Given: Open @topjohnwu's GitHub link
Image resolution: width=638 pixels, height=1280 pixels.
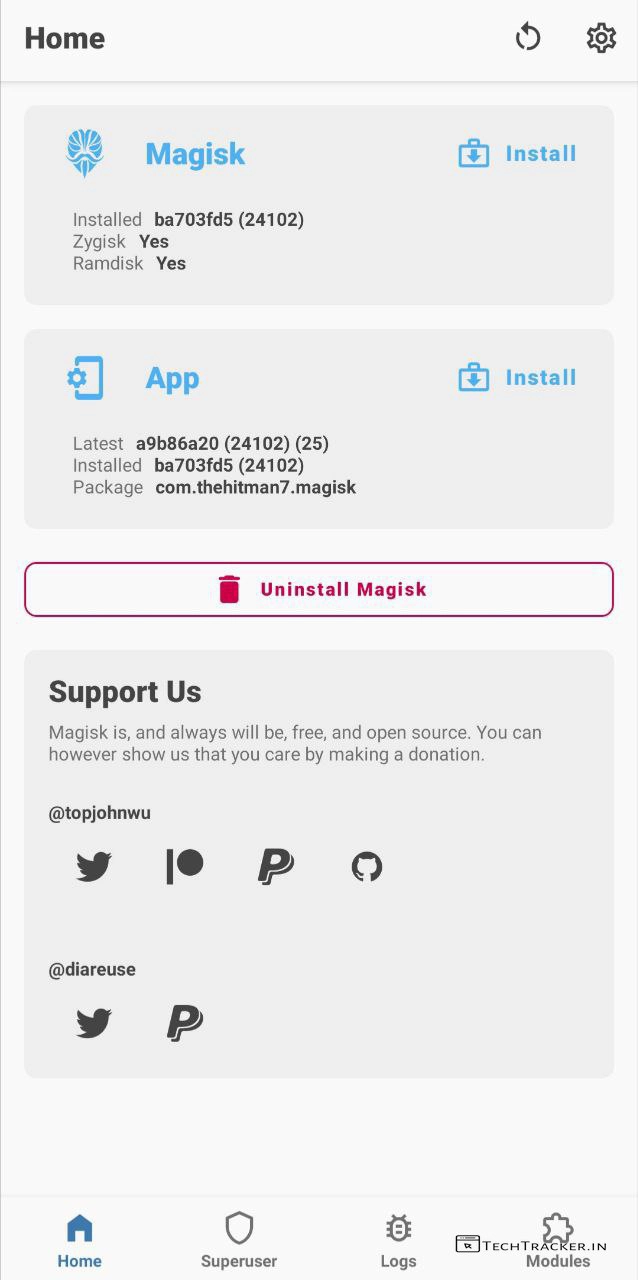Looking at the screenshot, I should coord(367,866).
